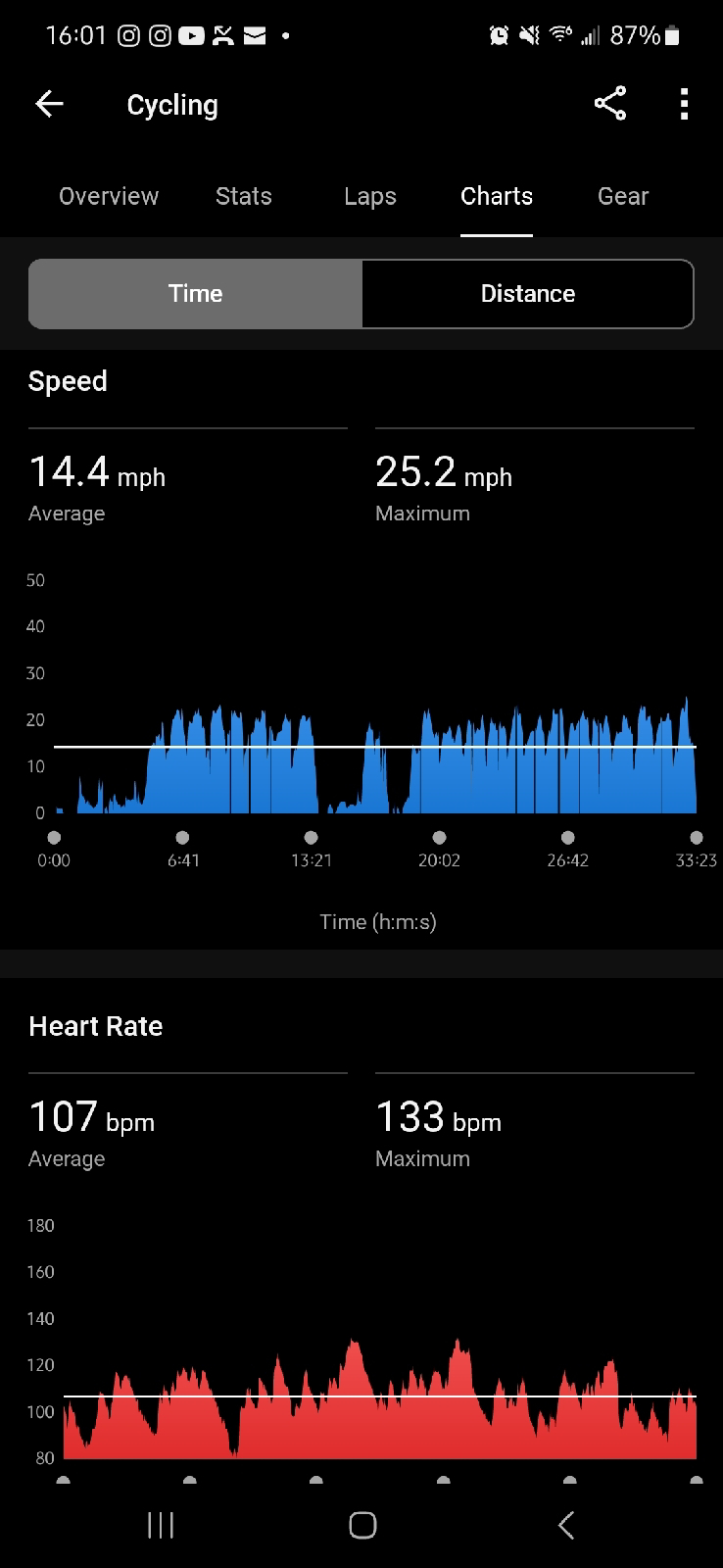The image size is (723, 1568).
Task: Show charts by Time
Action: (x=196, y=294)
